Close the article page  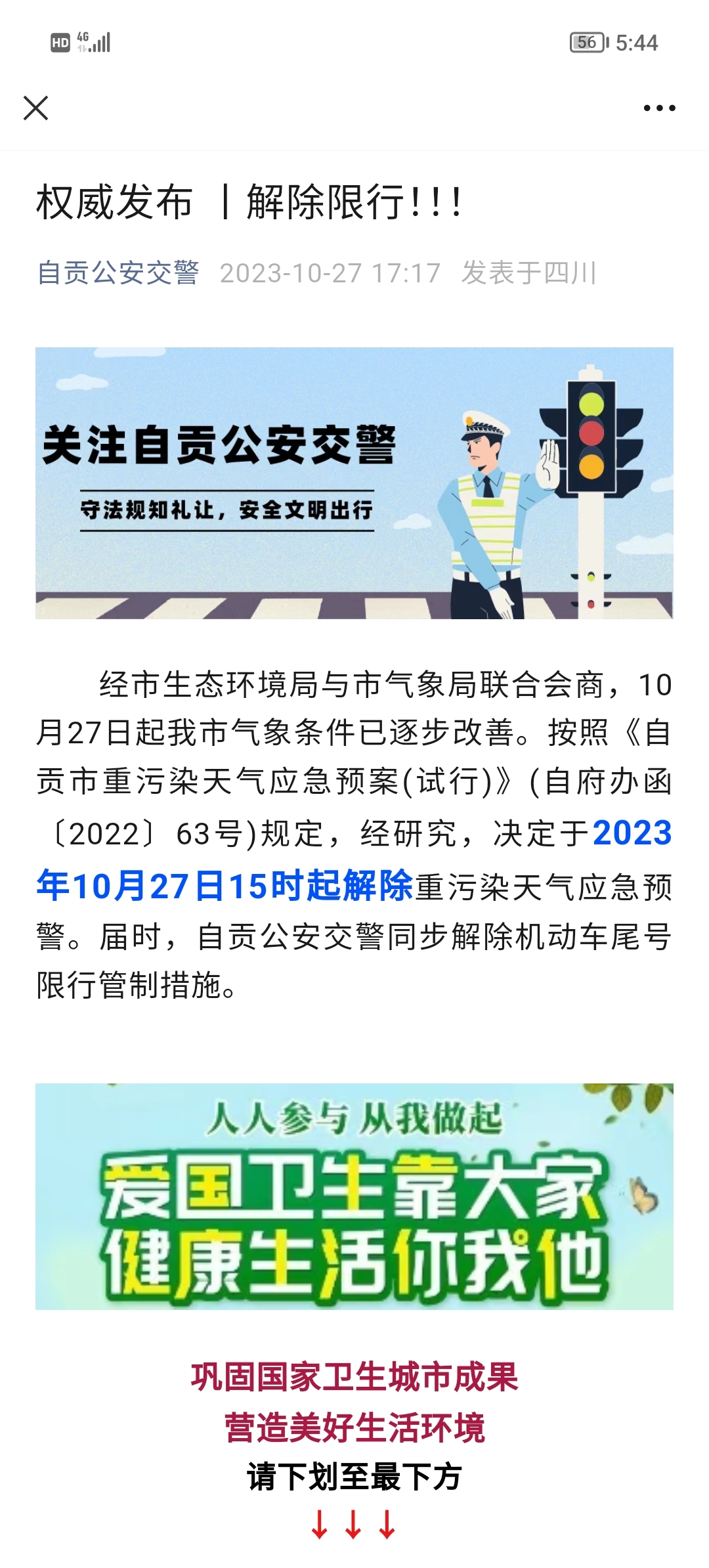[36, 108]
